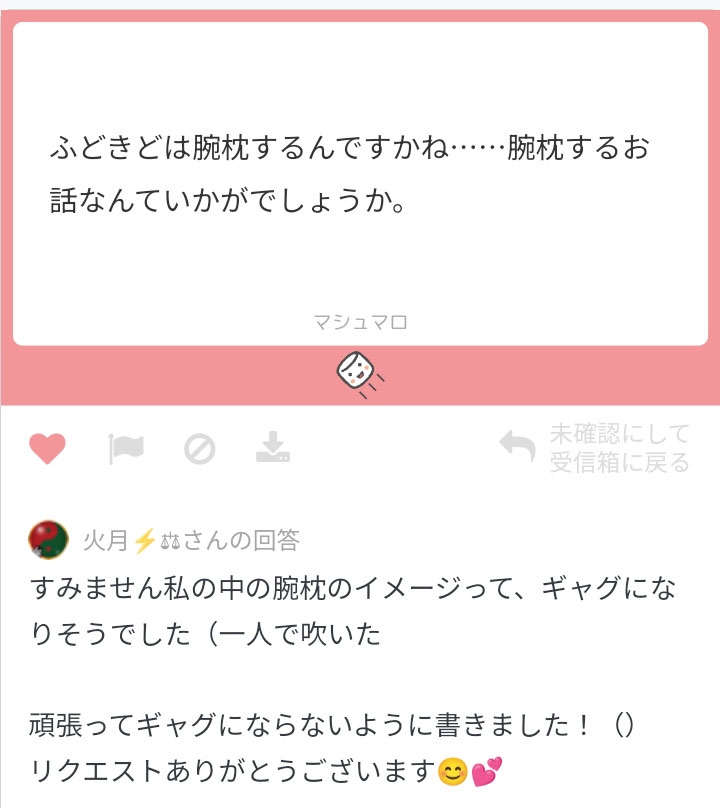This screenshot has width=720, height=808.
Task: Tap 未確認にして受信箱に戻る
Action: (595, 448)
